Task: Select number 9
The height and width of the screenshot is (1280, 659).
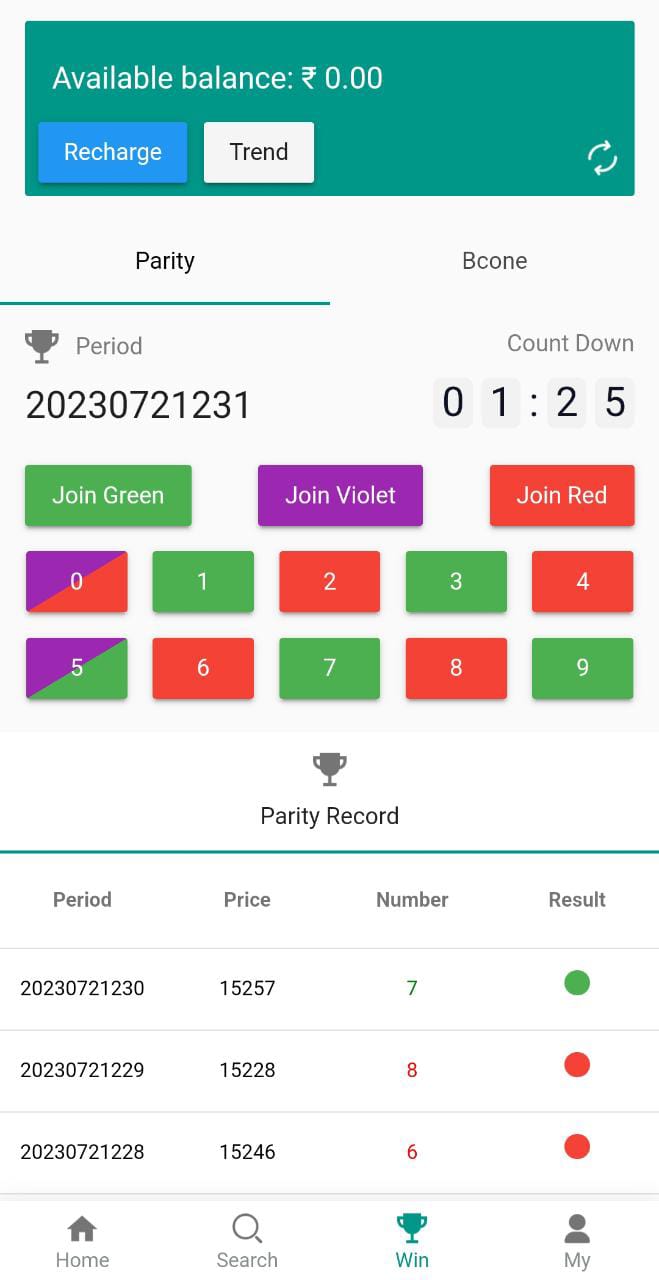Action: tap(583, 668)
